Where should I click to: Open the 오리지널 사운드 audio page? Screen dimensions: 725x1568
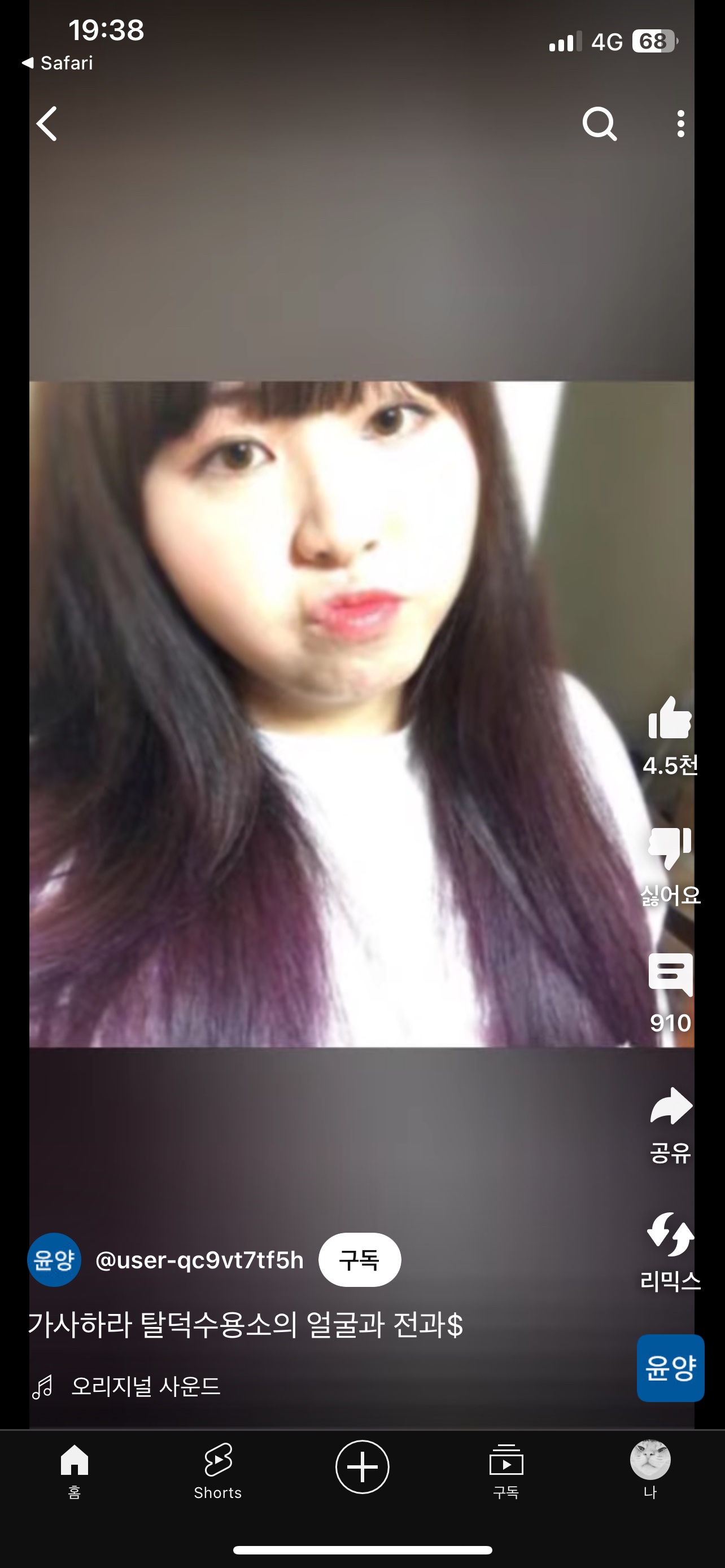click(145, 1387)
